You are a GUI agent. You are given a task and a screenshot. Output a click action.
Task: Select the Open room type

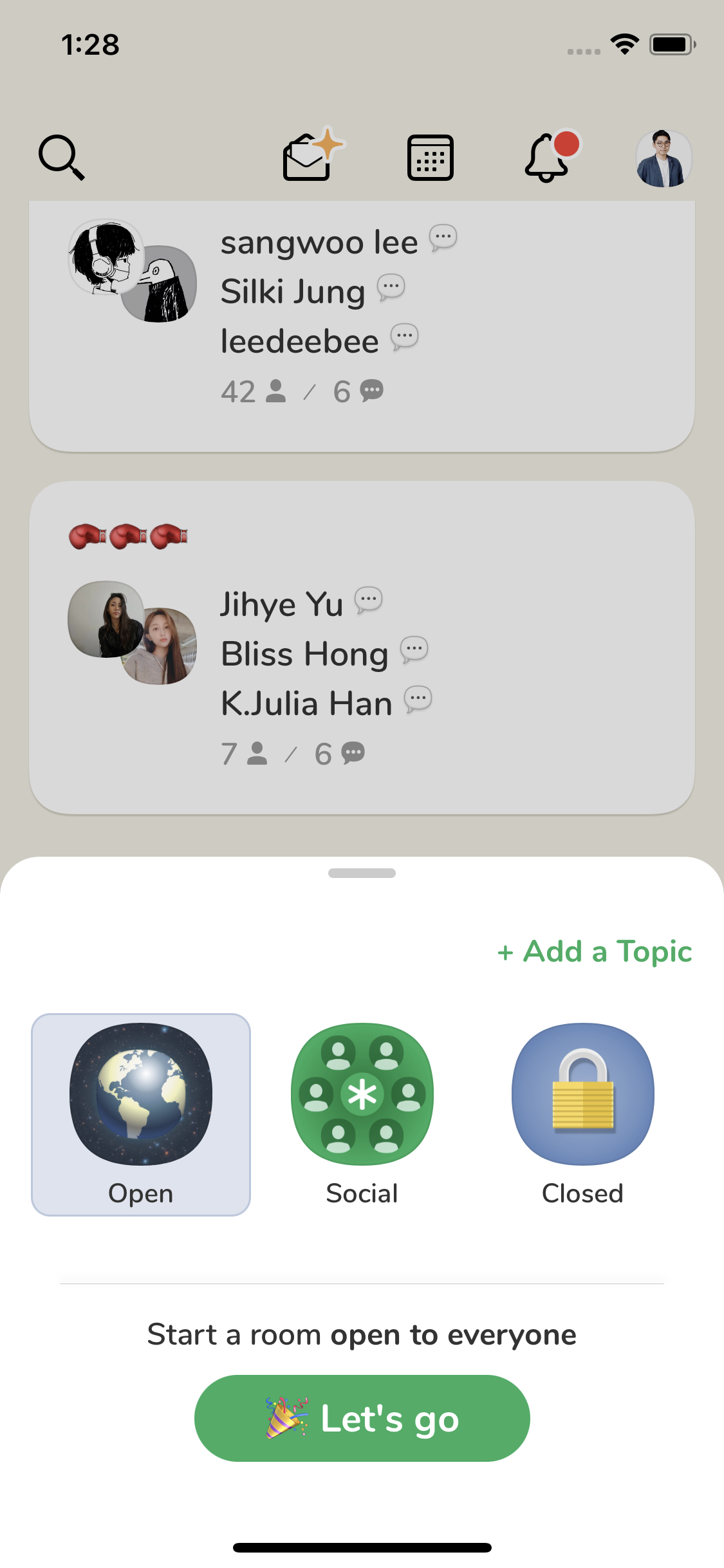tap(141, 1114)
